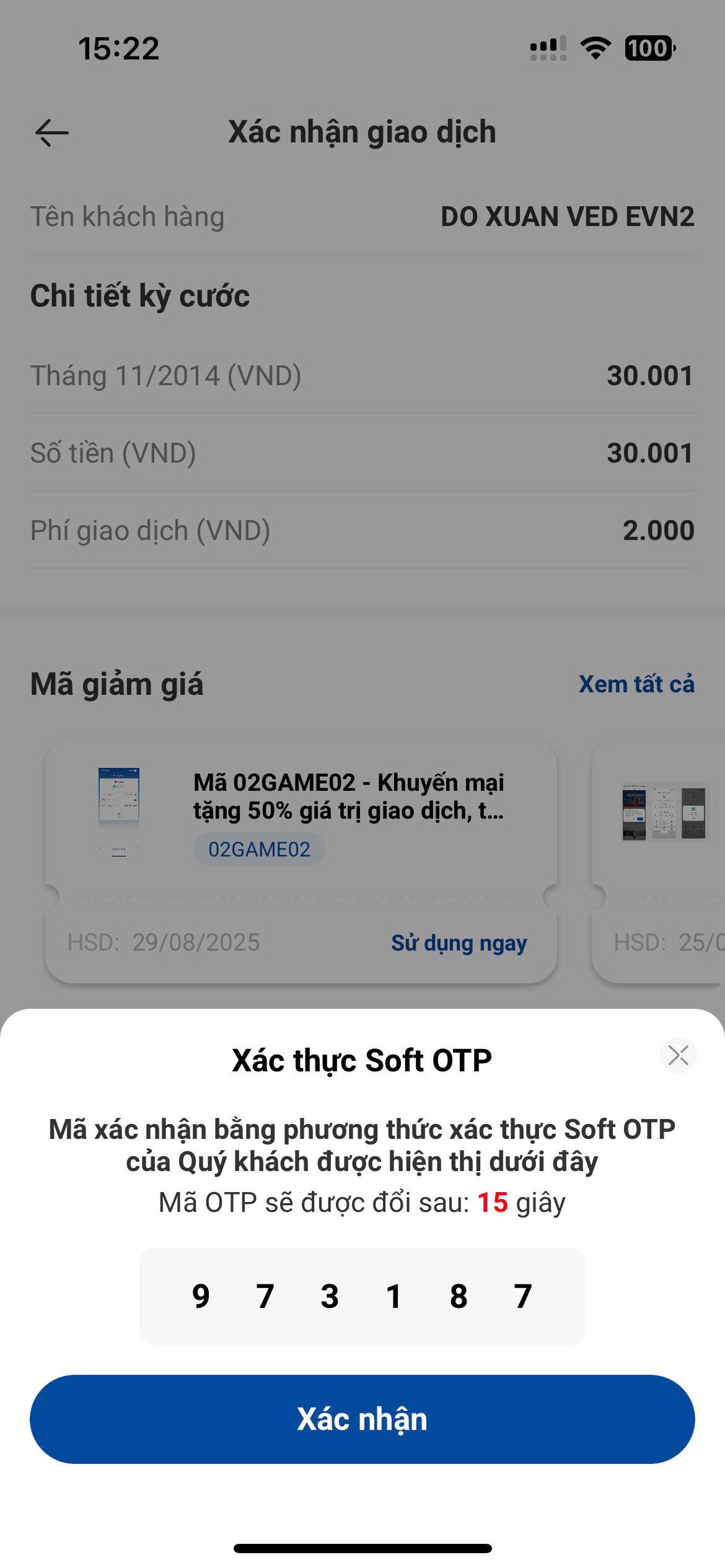The width and height of the screenshot is (725, 1568).
Task: Open Xem tất cả discount codes
Action: 636,684
